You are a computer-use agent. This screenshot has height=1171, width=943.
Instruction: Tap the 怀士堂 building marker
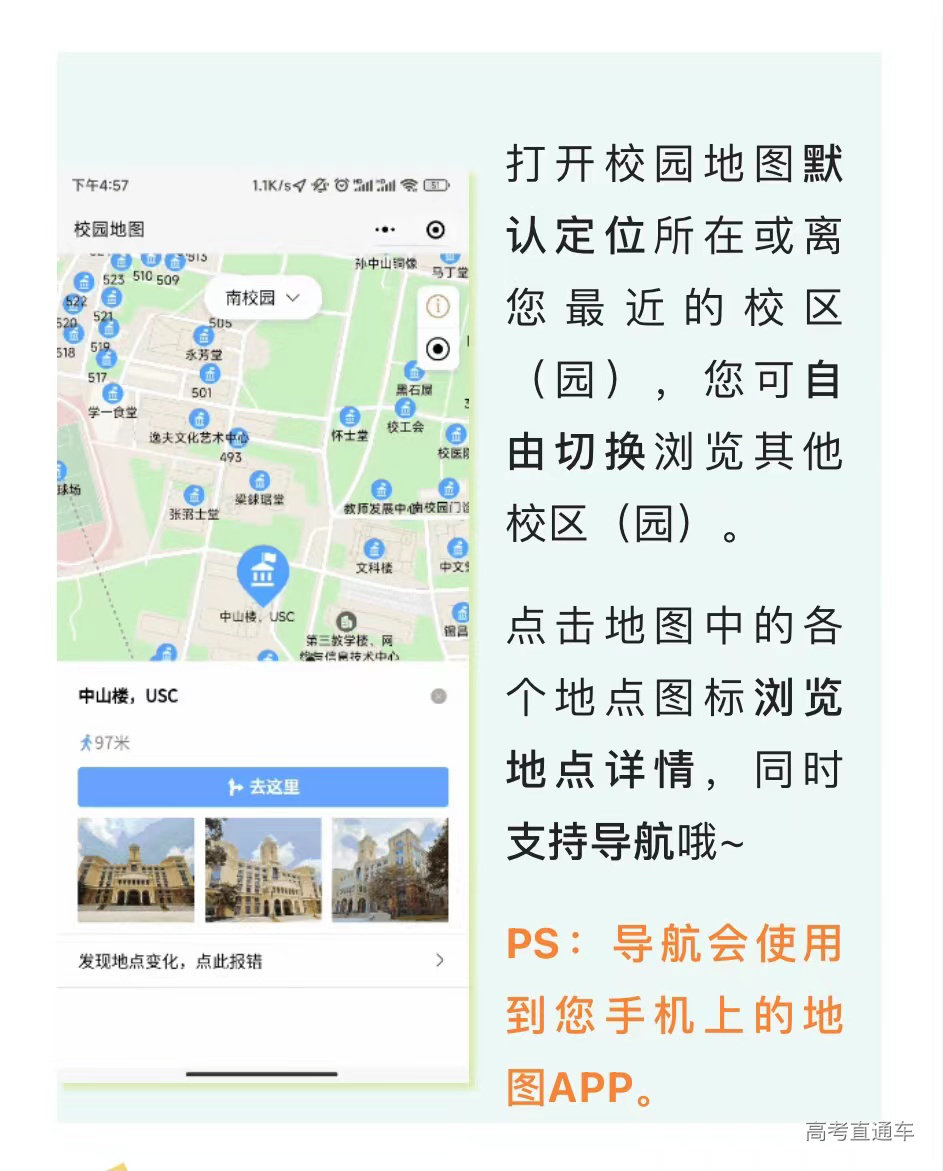(x=349, y=417)
